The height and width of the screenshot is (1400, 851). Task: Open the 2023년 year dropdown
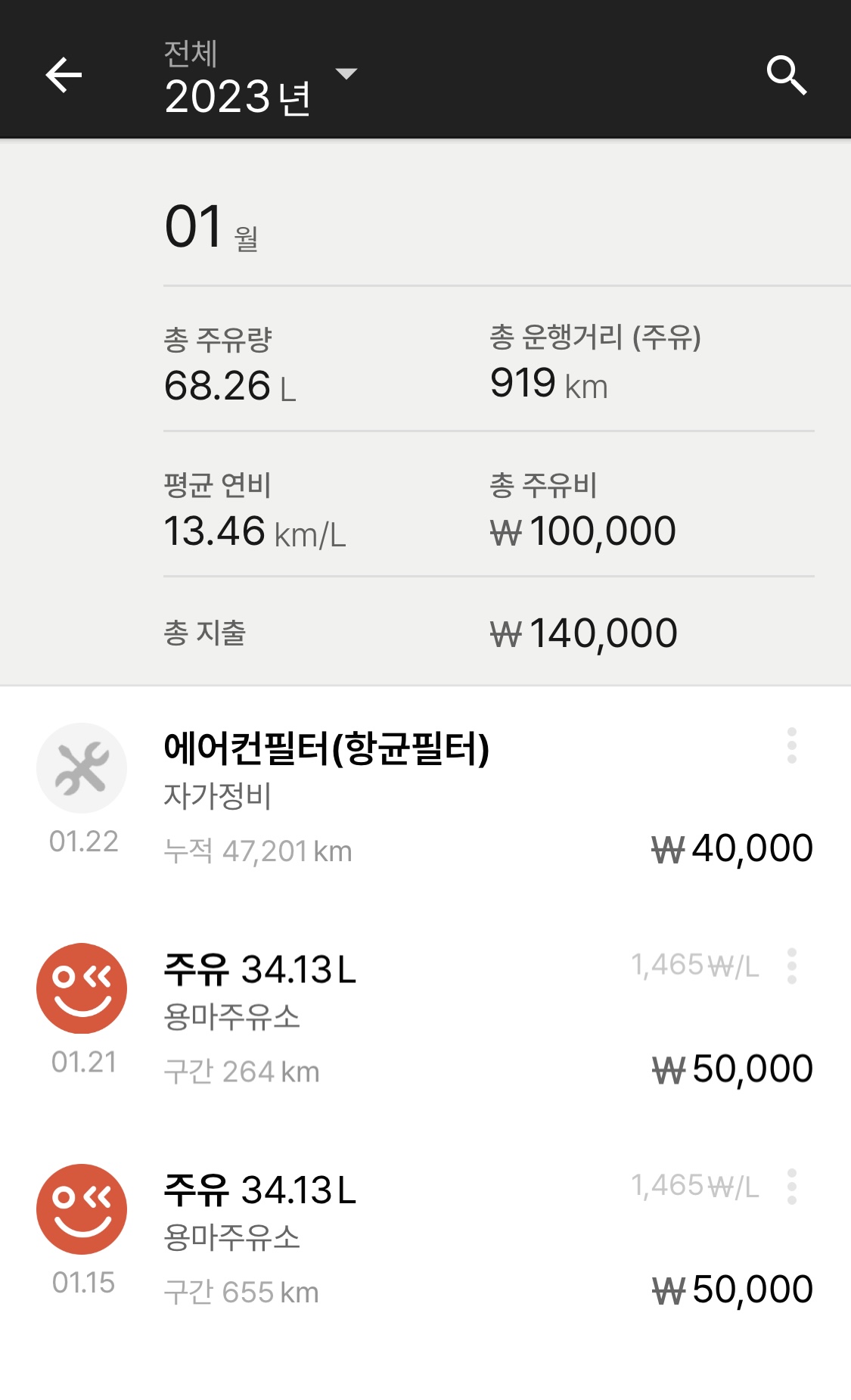click(x=260, y=76)
